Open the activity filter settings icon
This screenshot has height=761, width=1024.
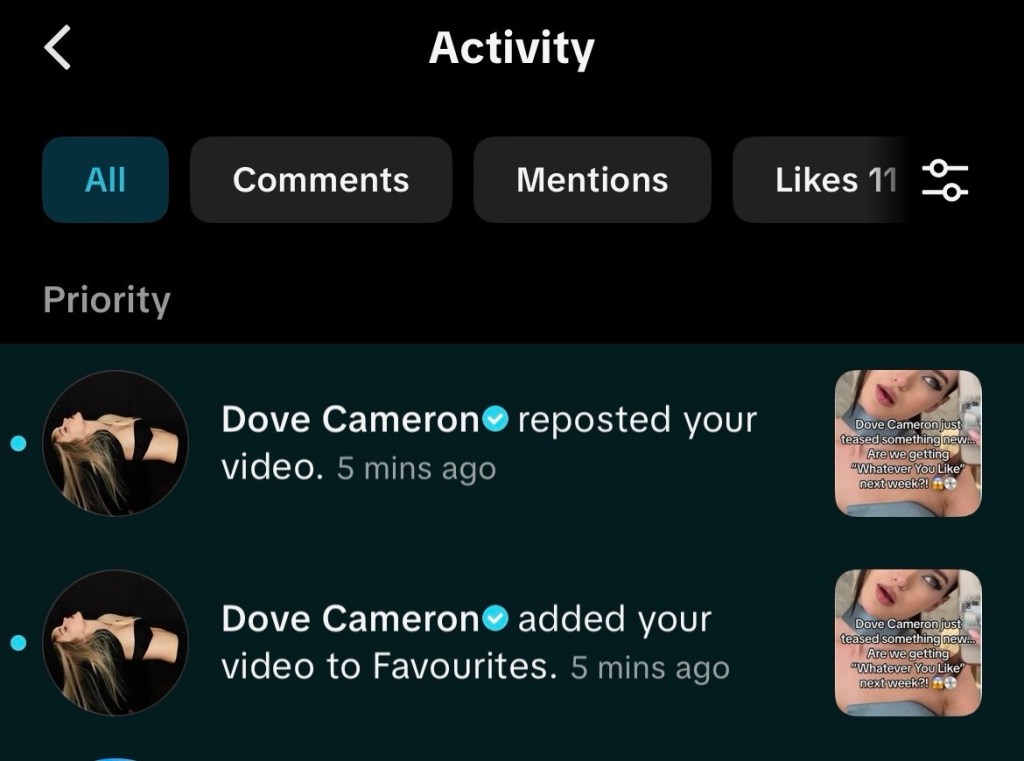[x=945, y=180]
